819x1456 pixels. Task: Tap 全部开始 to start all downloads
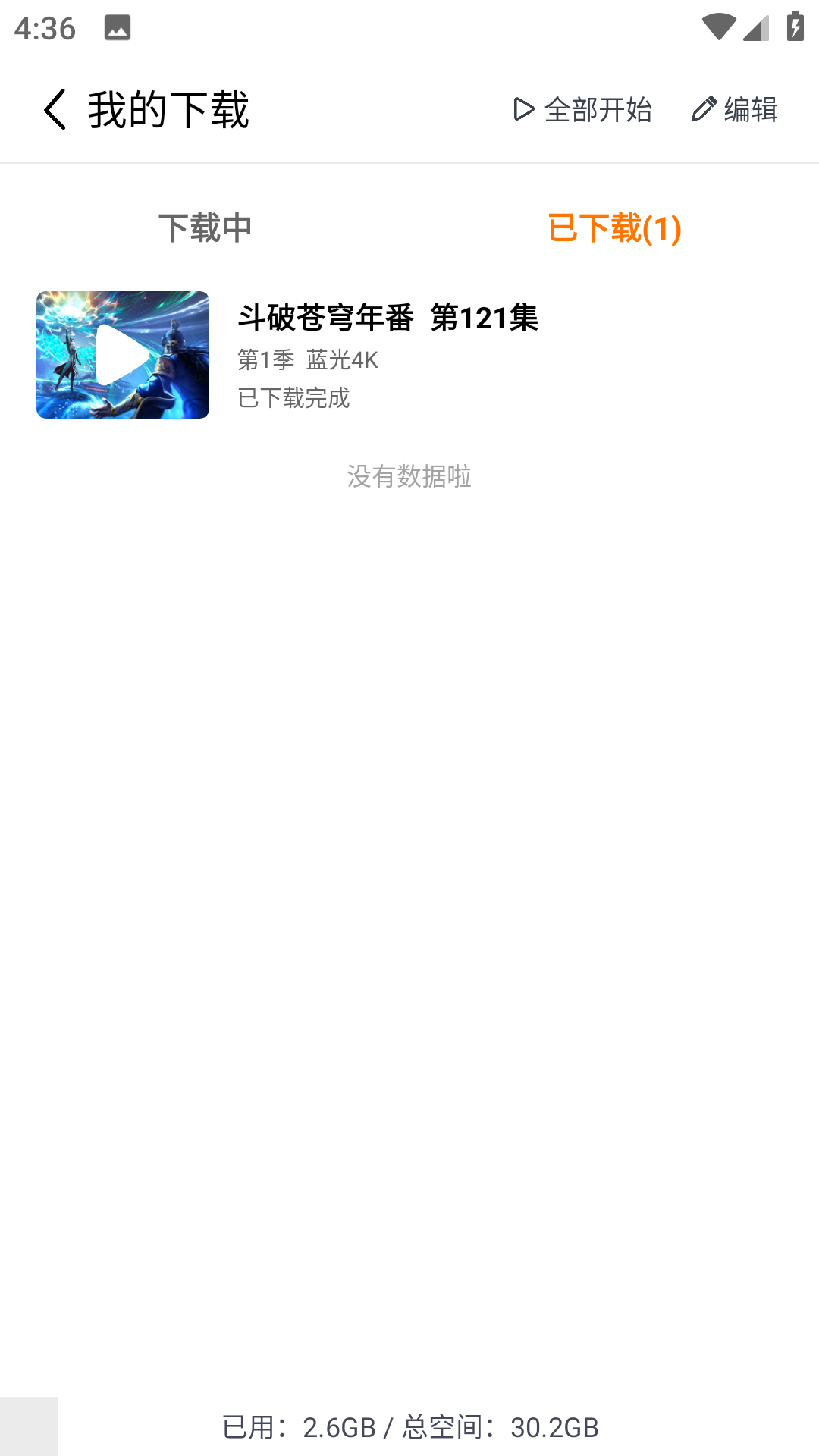582,110
